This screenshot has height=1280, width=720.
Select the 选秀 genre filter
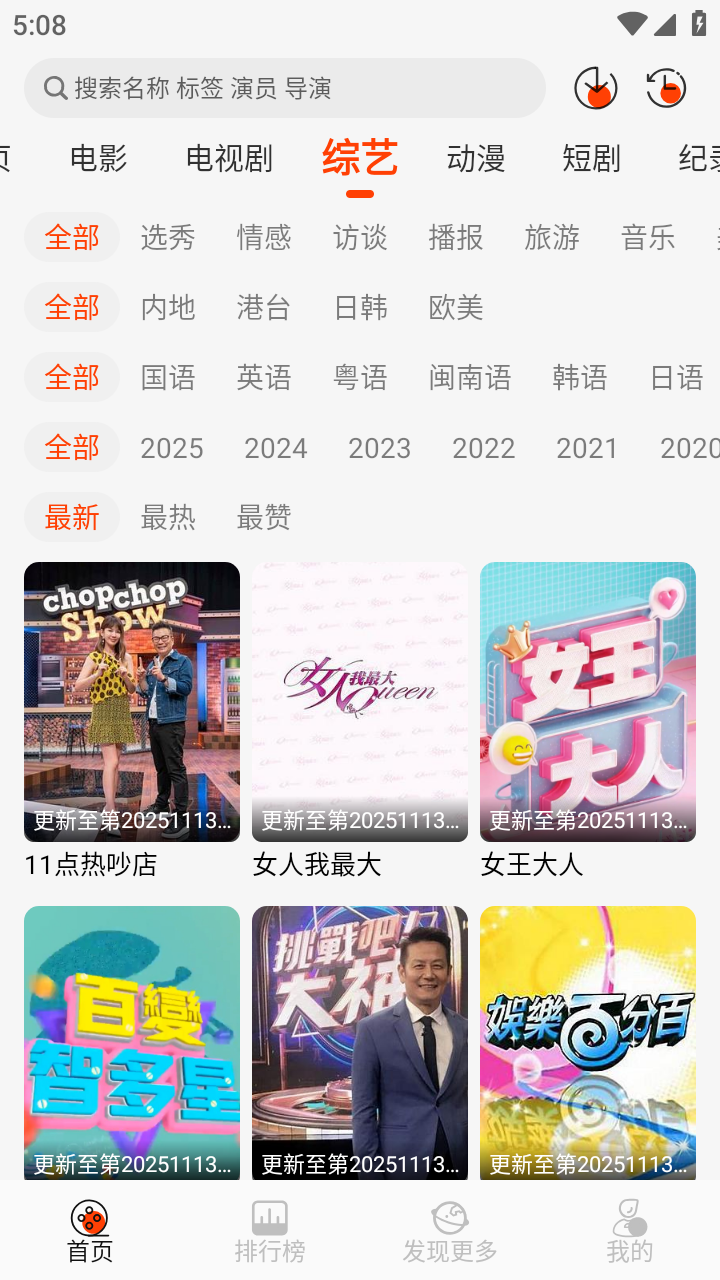pos(167,237)
